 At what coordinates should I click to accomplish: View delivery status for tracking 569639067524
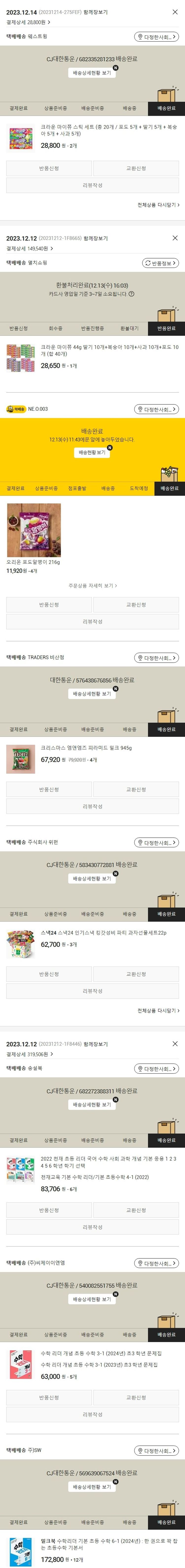[x=92, y=1487]
